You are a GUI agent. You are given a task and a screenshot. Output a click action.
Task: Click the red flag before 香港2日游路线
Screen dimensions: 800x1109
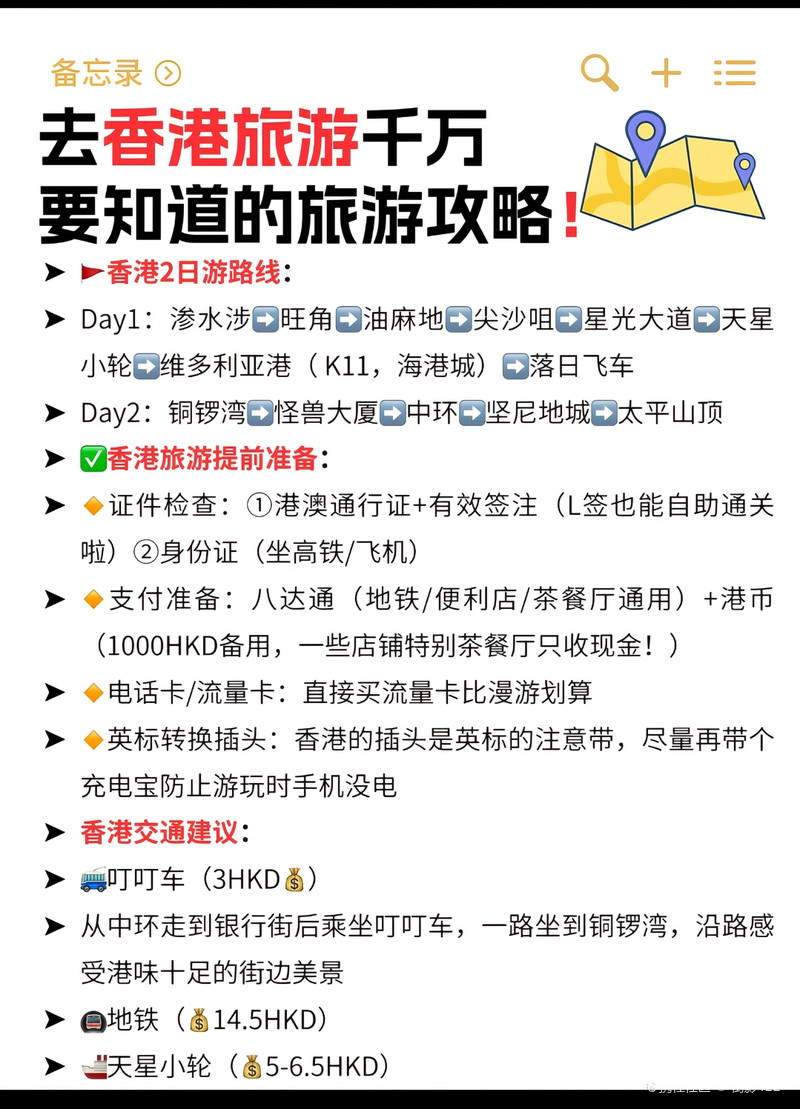(91, 270)
